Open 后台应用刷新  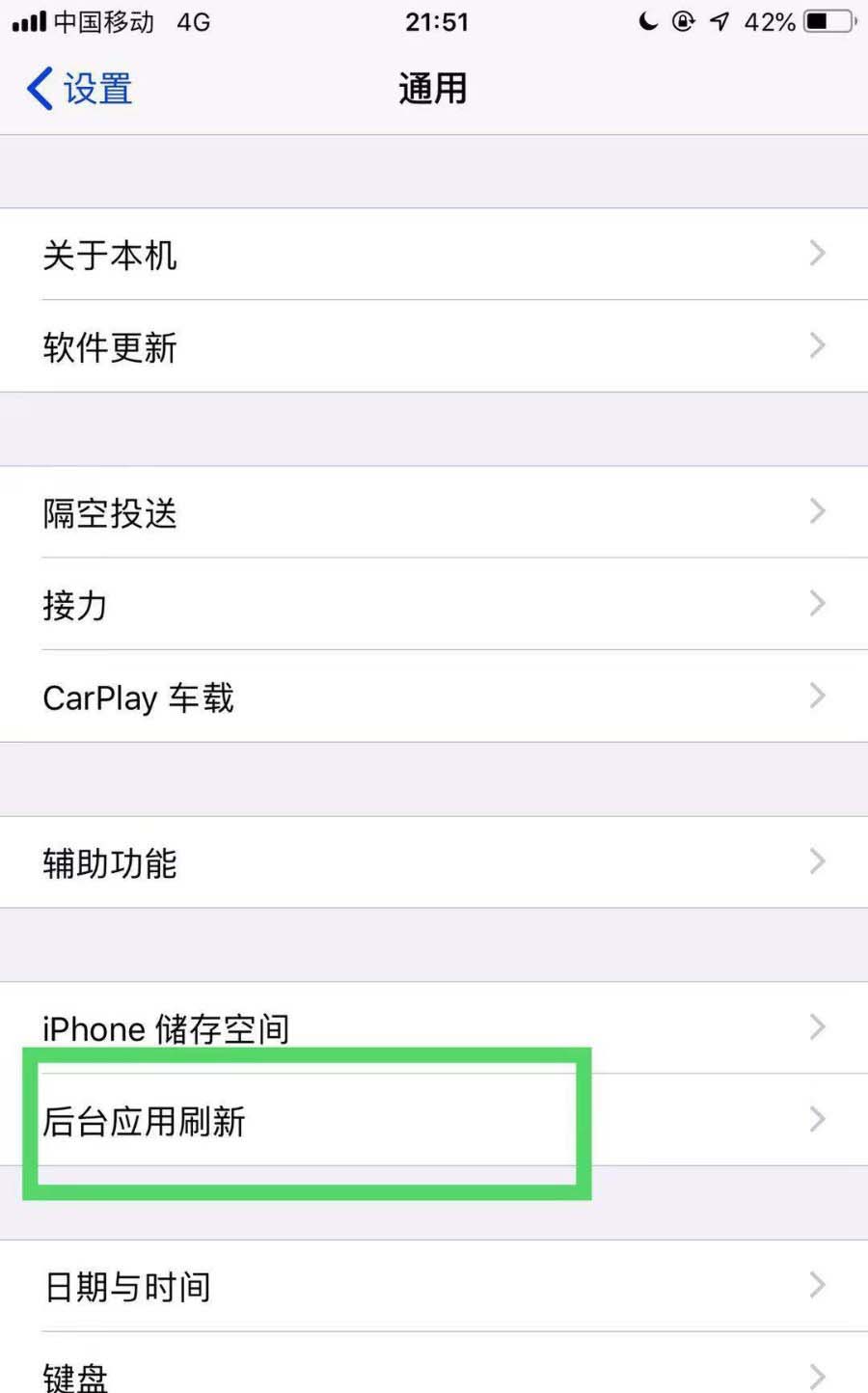point(434,1120)
